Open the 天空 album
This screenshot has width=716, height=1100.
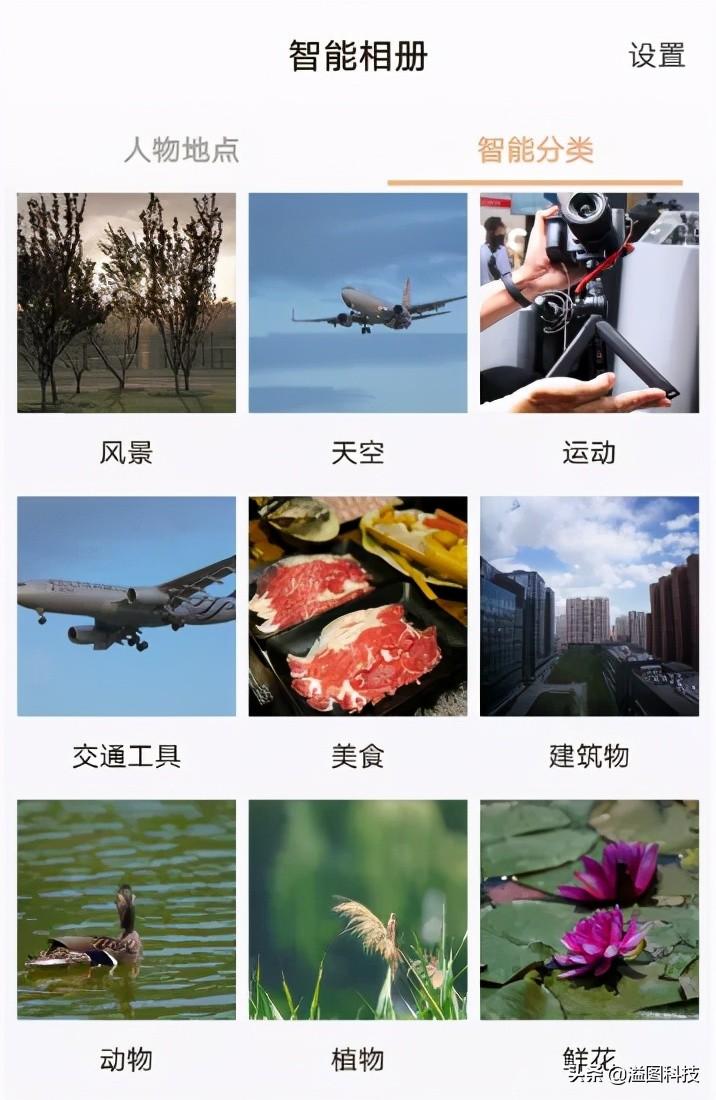click(x=357, y=303)
